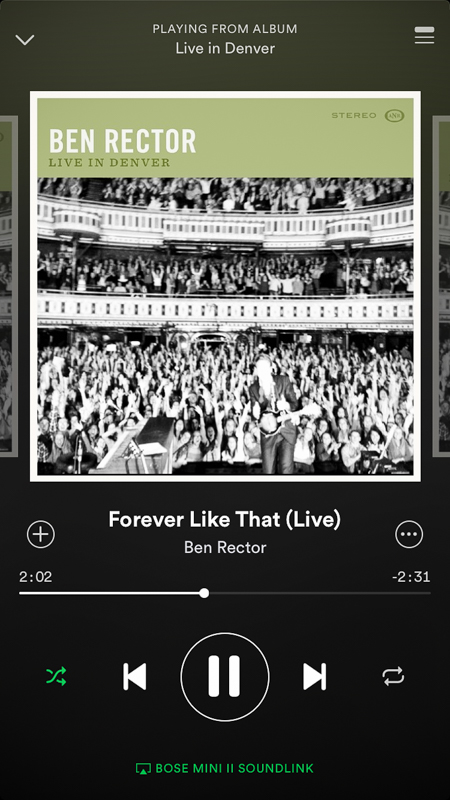Open Bose Mini II SoundLink device picker
Viewport: 450px width, 800px height.
[225, 768]
